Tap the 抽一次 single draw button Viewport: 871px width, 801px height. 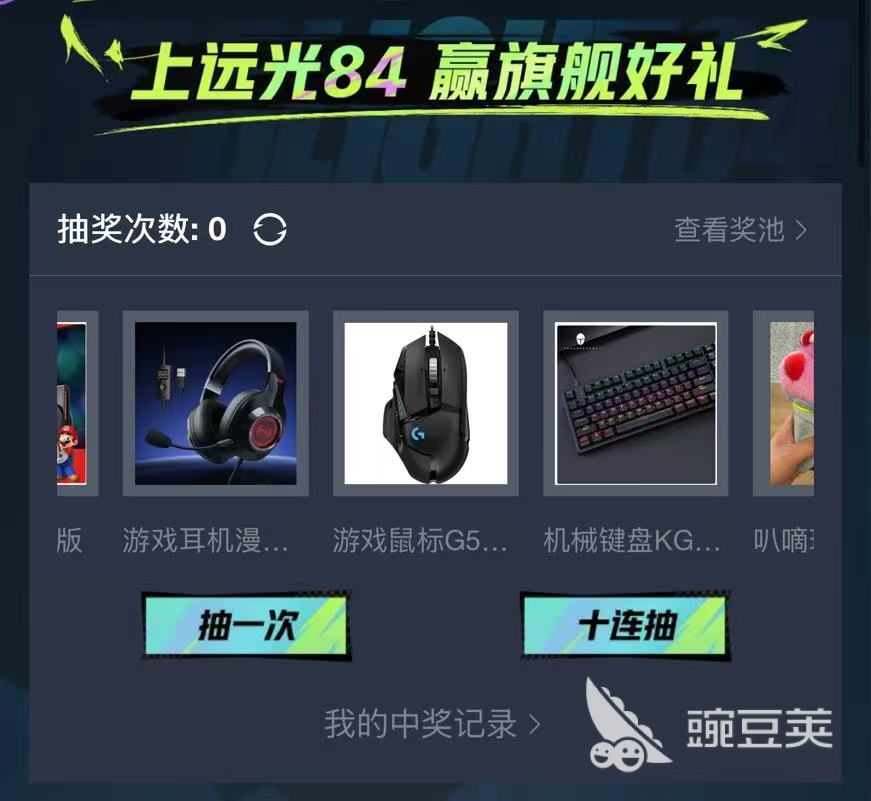tap(246, 627)
